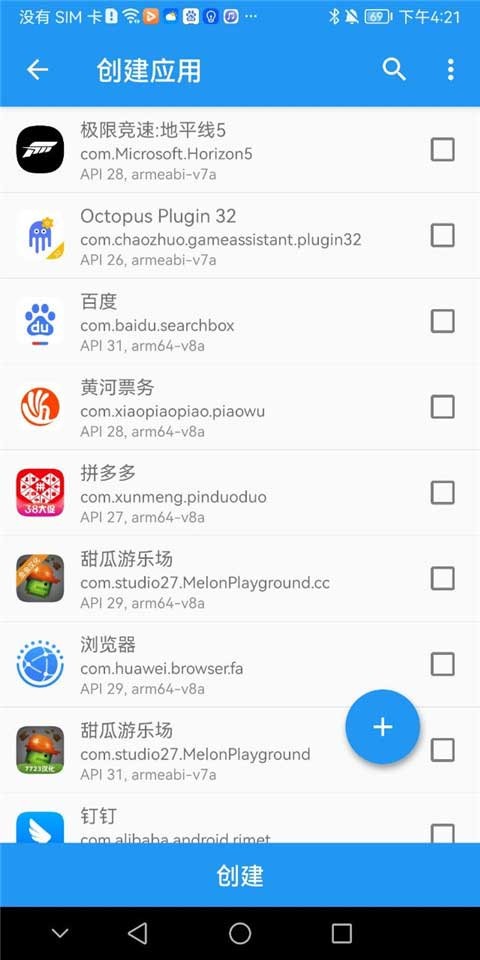
Task: Select the Octopus Plugin 32 checkbox
Action: click(443, 235)
